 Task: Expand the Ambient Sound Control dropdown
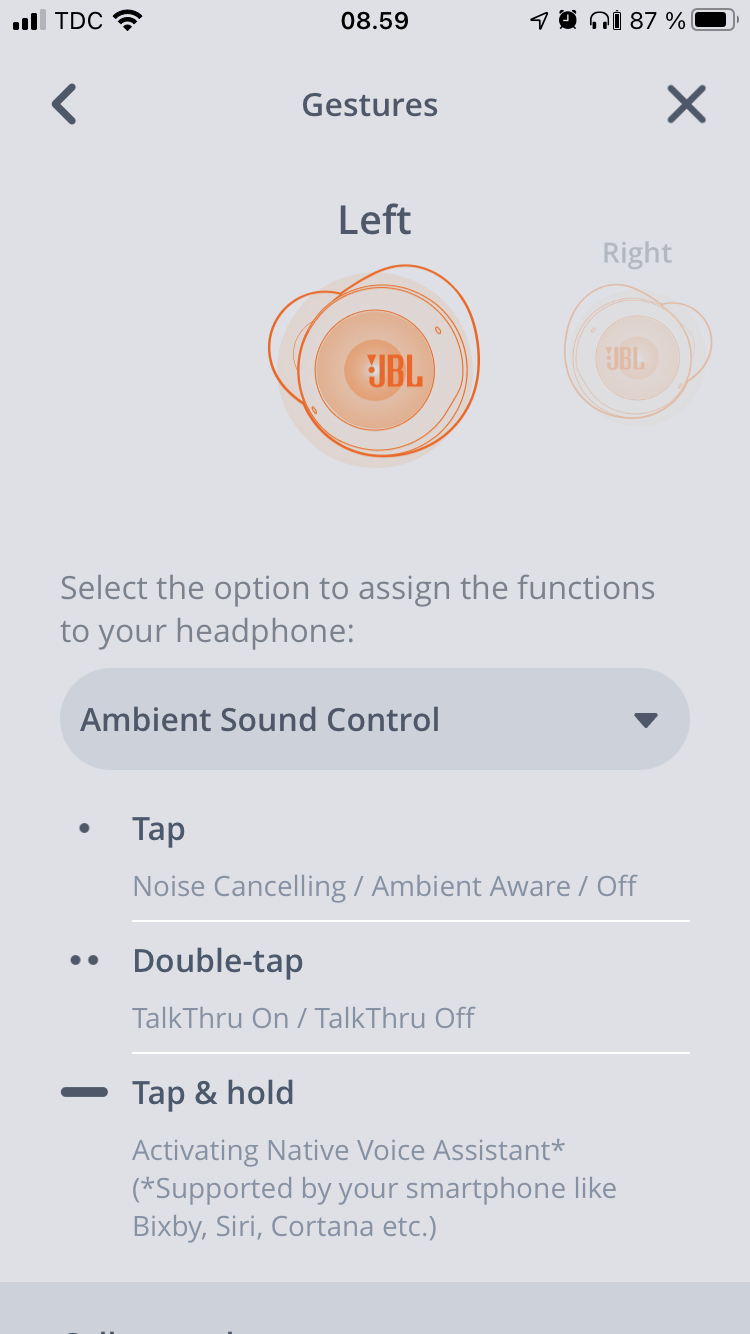point(374,719)
